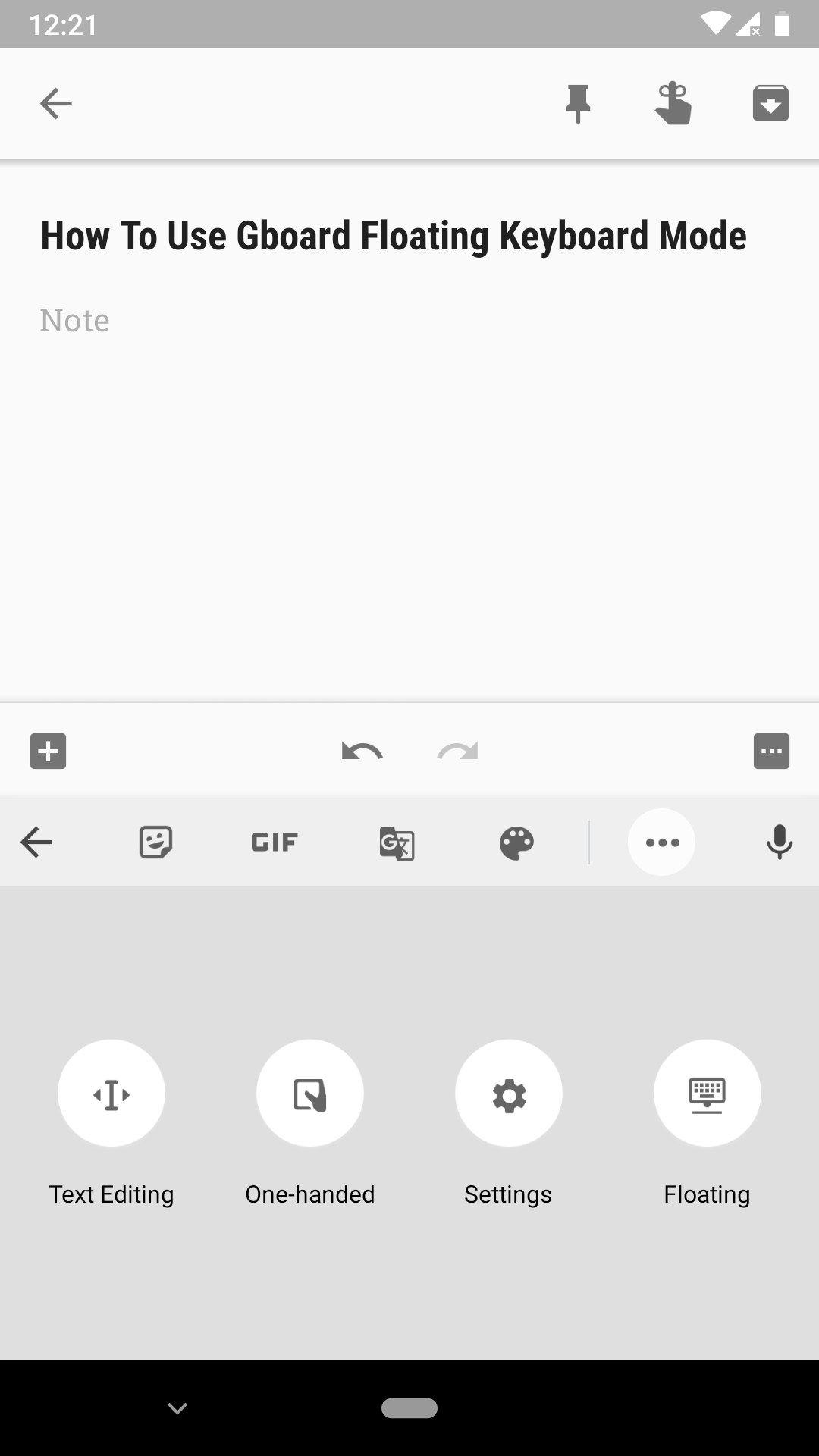Screen dimensions: 819x1456
Task: Edit the note title field
Action: 393,236
